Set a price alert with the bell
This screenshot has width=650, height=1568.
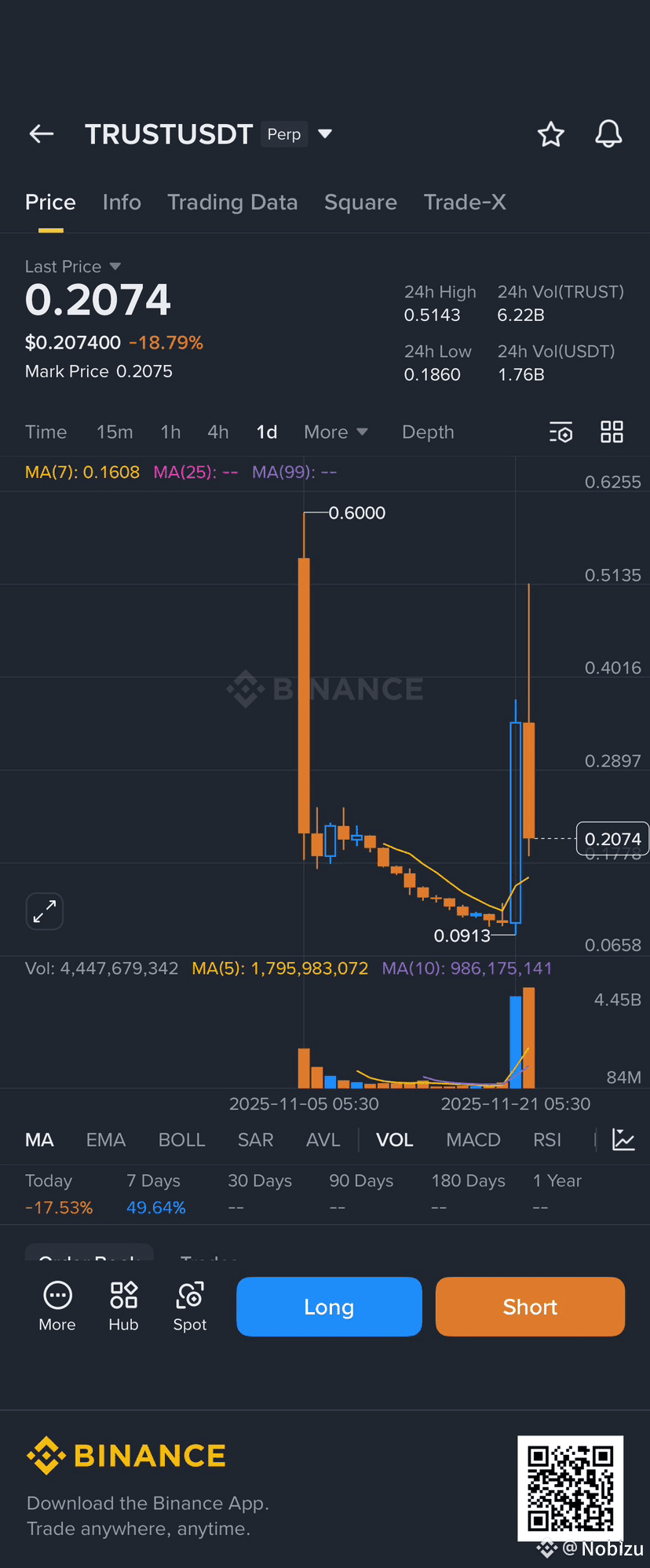point(608,134)
